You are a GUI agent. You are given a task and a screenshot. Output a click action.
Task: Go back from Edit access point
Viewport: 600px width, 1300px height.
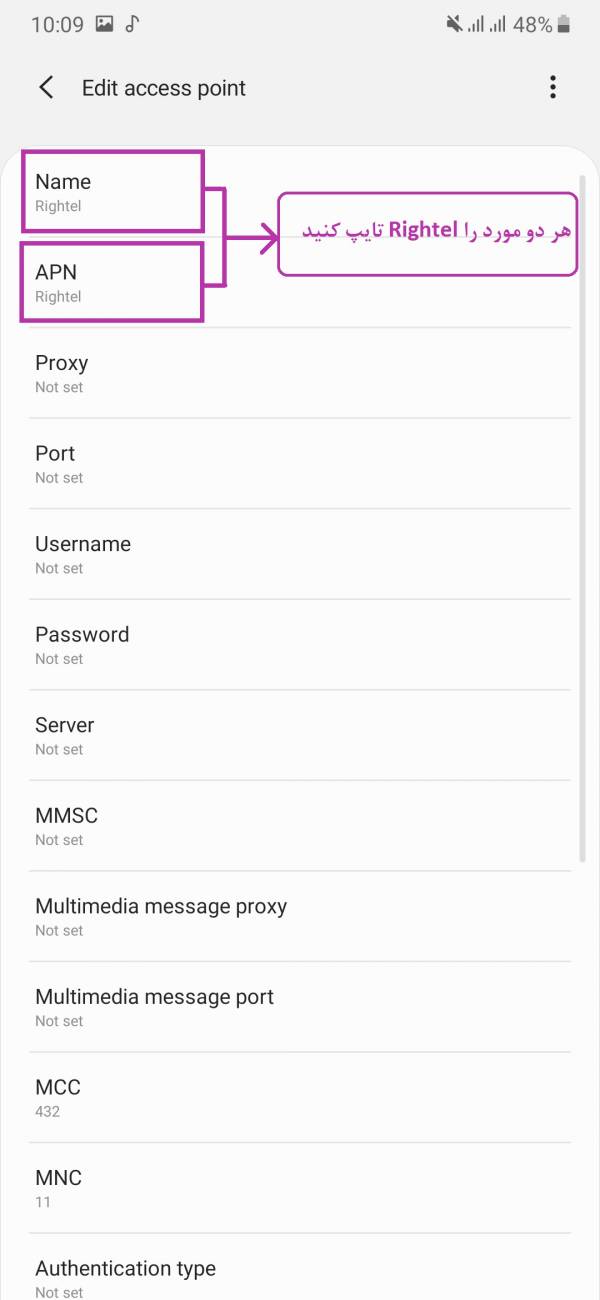(x=46, y=88)
